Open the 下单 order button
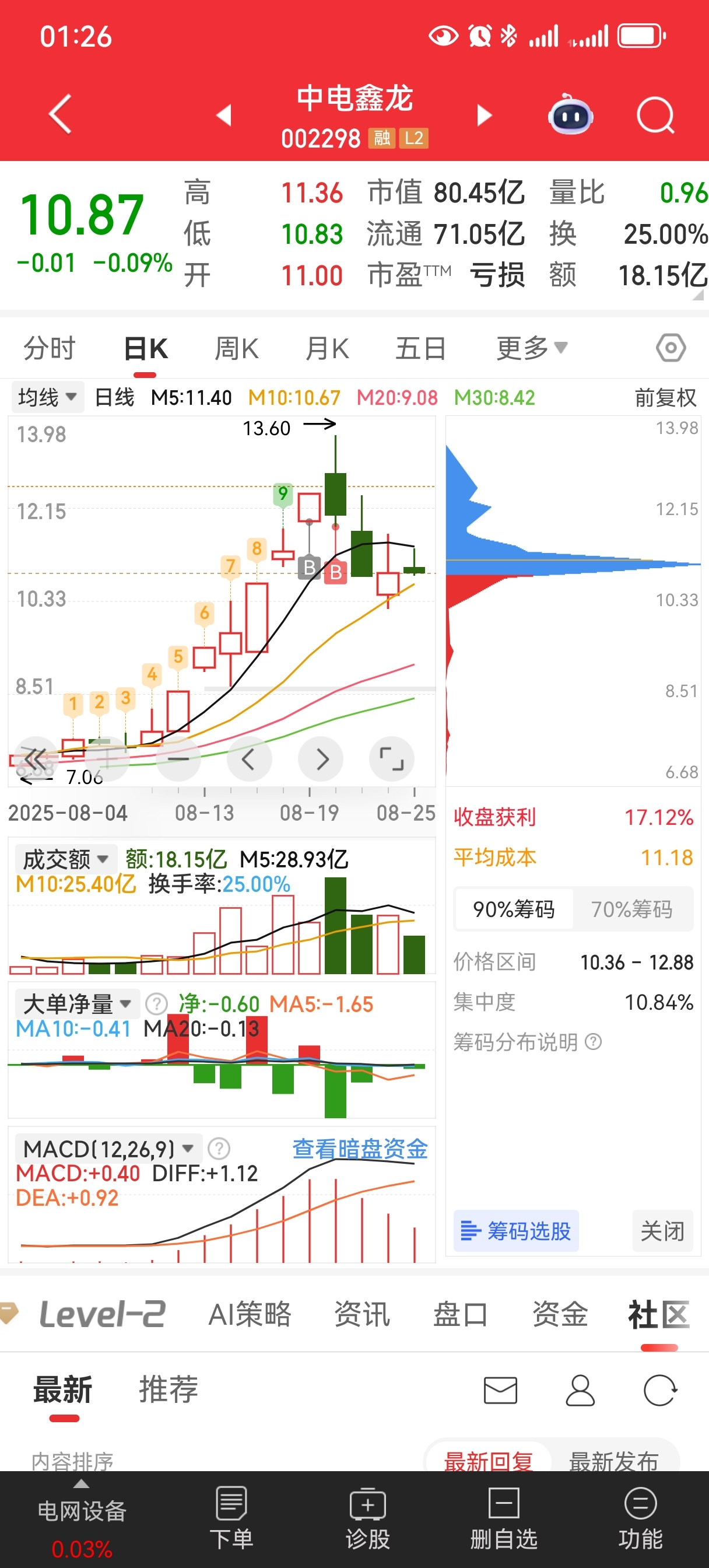Screen dimensions: 709x1568 (231, 1518)
